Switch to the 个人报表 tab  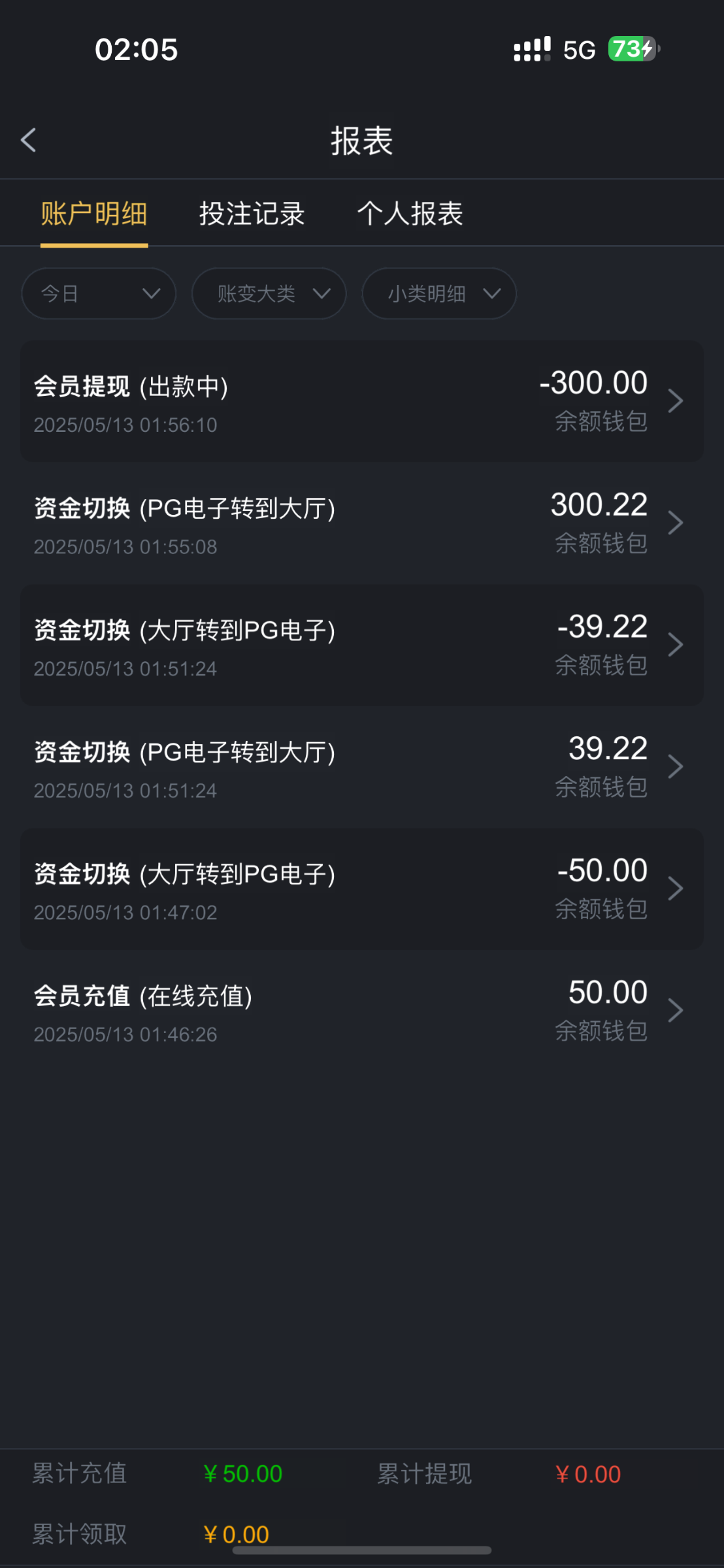pyautogui.click(x=410, y=214)
